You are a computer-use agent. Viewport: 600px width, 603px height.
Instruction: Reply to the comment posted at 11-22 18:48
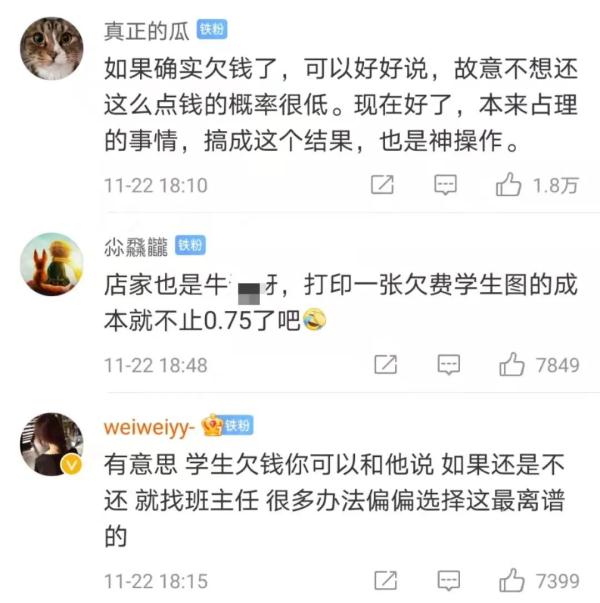point(448,365)
